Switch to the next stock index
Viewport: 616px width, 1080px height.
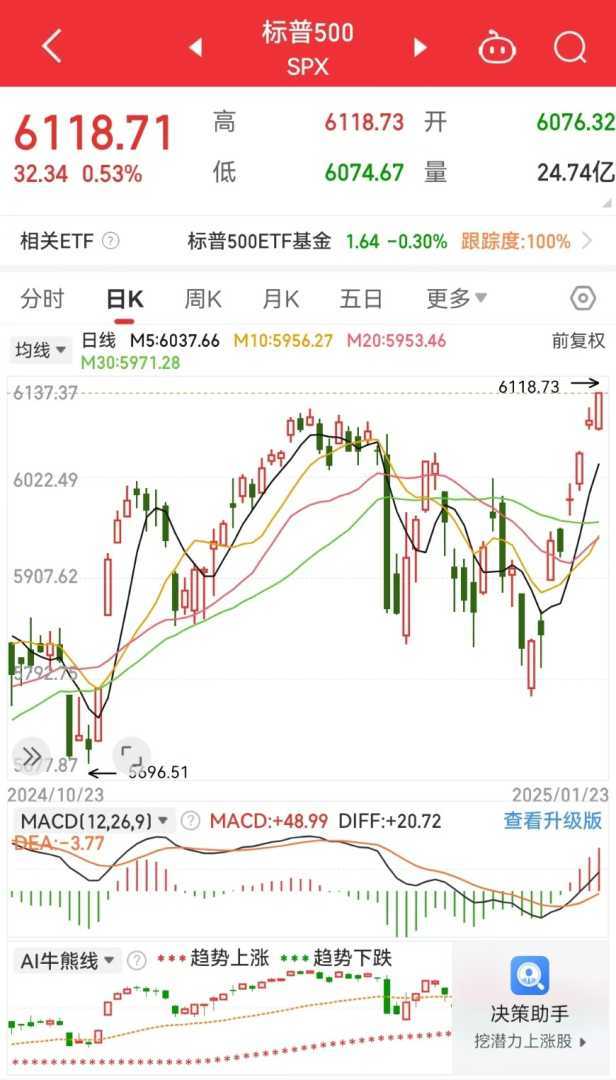pyautogui.click(x=420, y=47)
